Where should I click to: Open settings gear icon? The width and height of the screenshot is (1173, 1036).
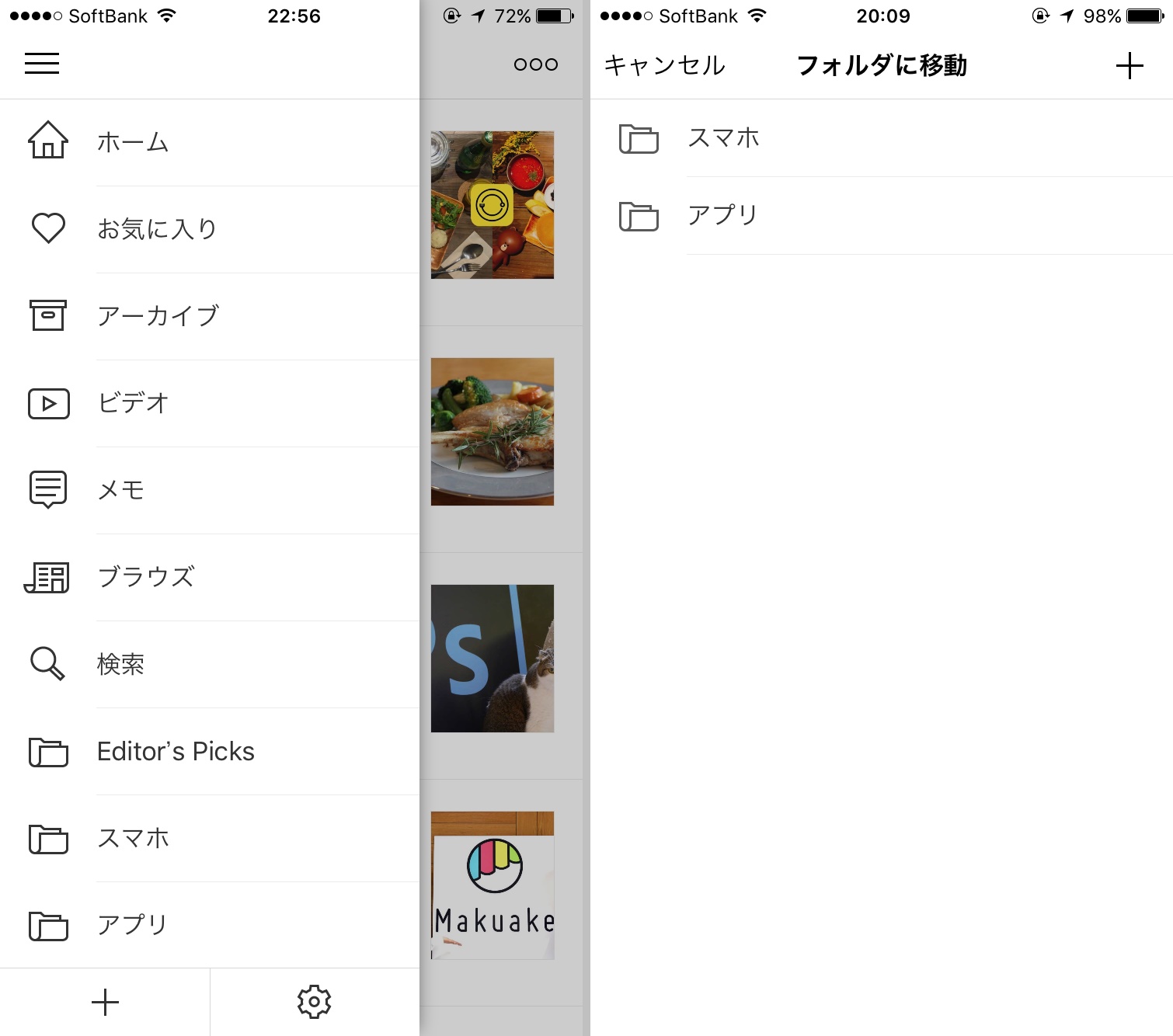[x=314, y=1002]
